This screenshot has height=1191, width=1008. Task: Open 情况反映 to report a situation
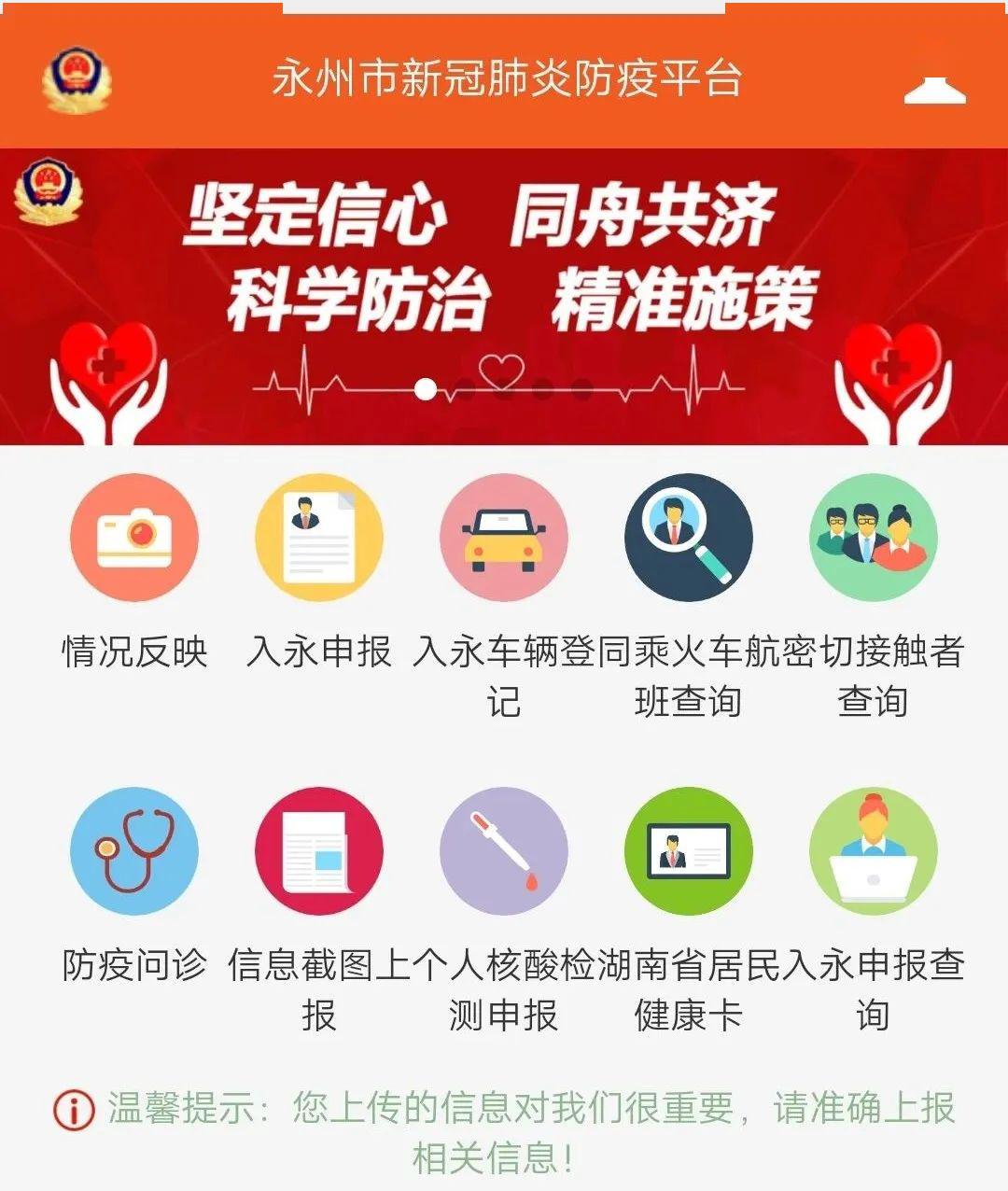point(134,539)
